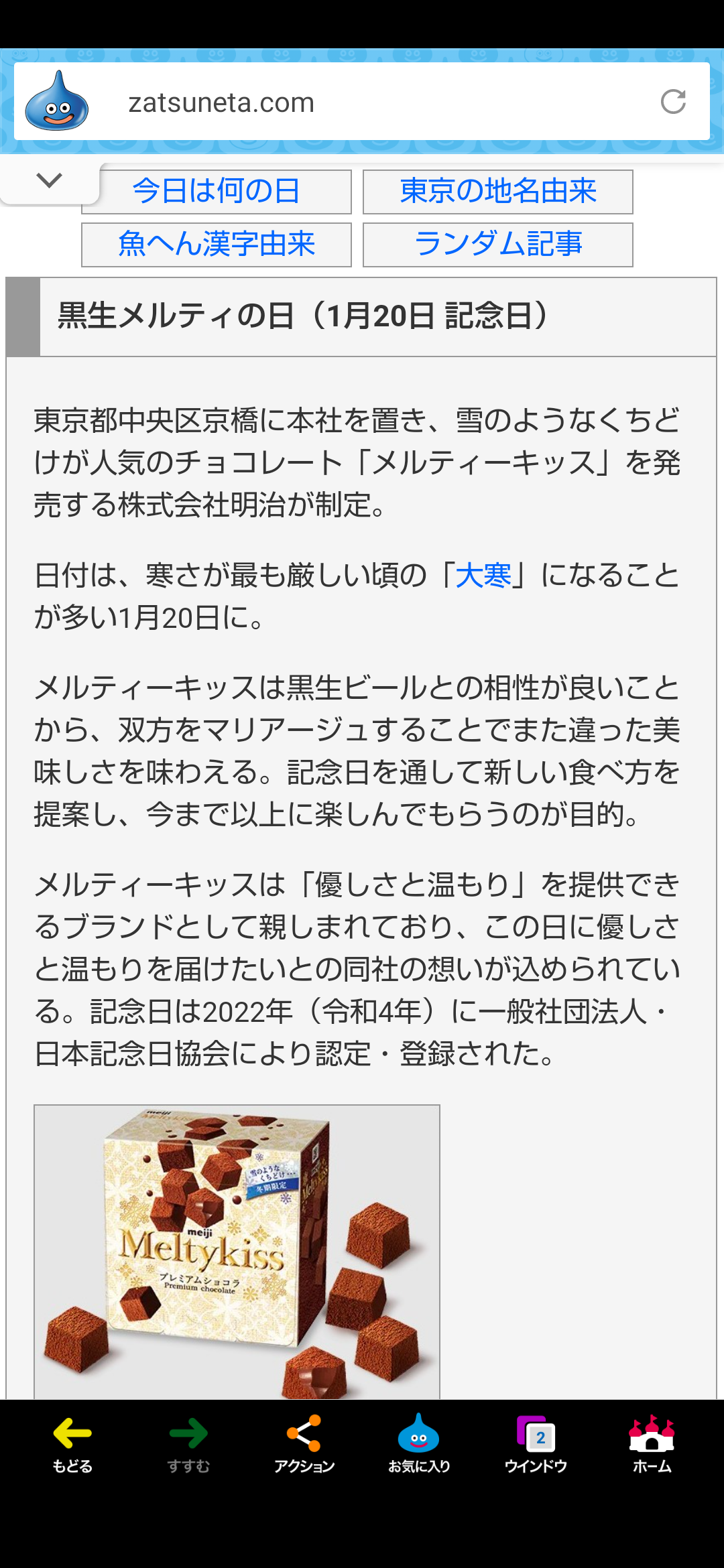
Task: Open the 東京の地名由来 link
Action: [498, 192]
